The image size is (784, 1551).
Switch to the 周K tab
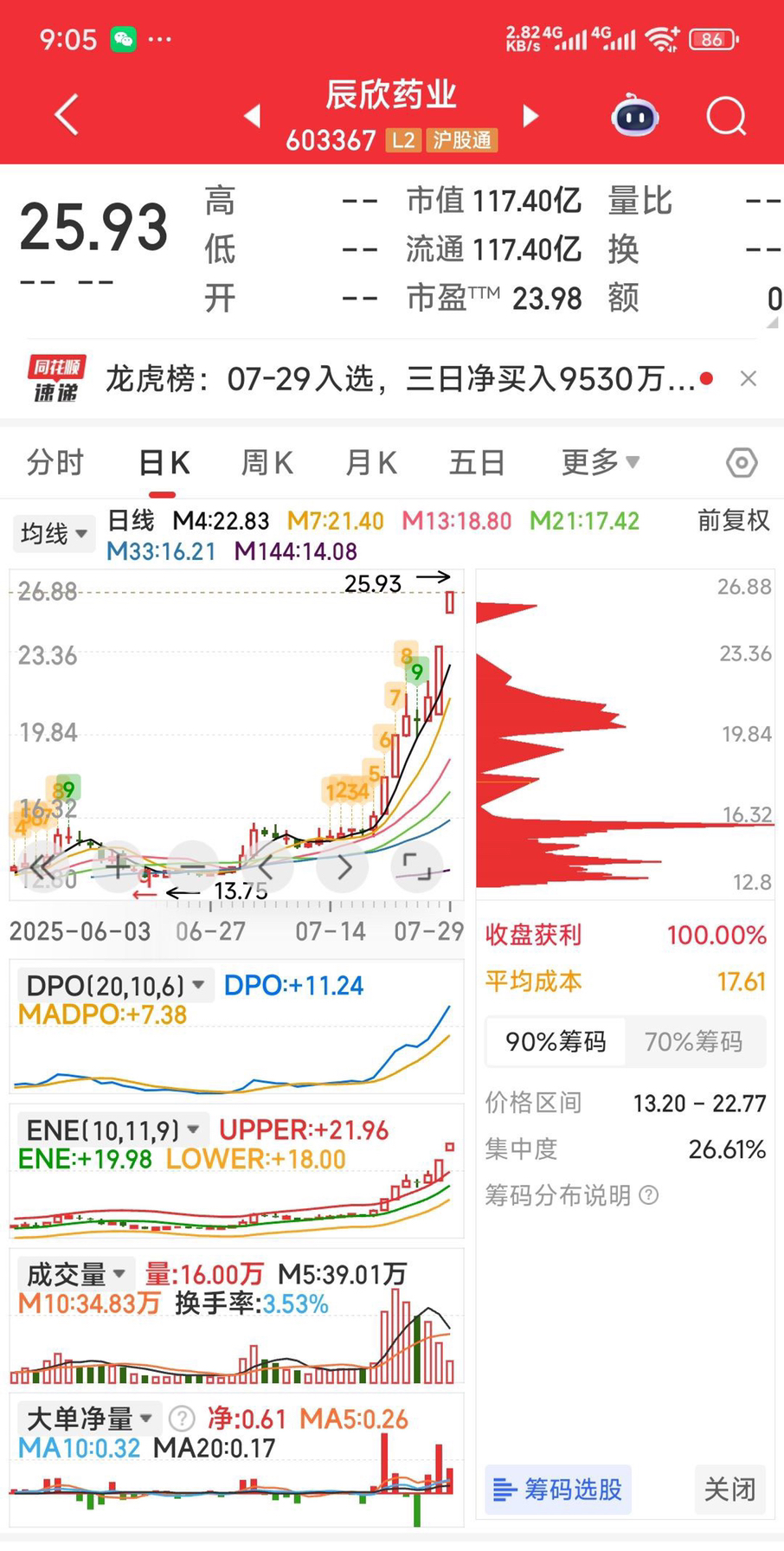pyautogui.click(x=267, y=462)
